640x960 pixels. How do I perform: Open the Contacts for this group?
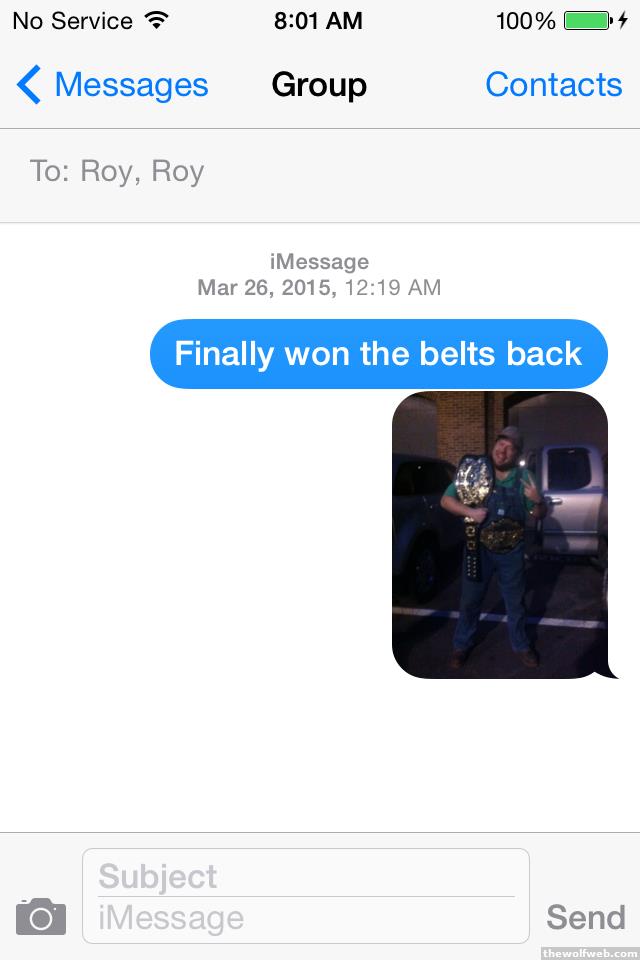pos(553,86)
